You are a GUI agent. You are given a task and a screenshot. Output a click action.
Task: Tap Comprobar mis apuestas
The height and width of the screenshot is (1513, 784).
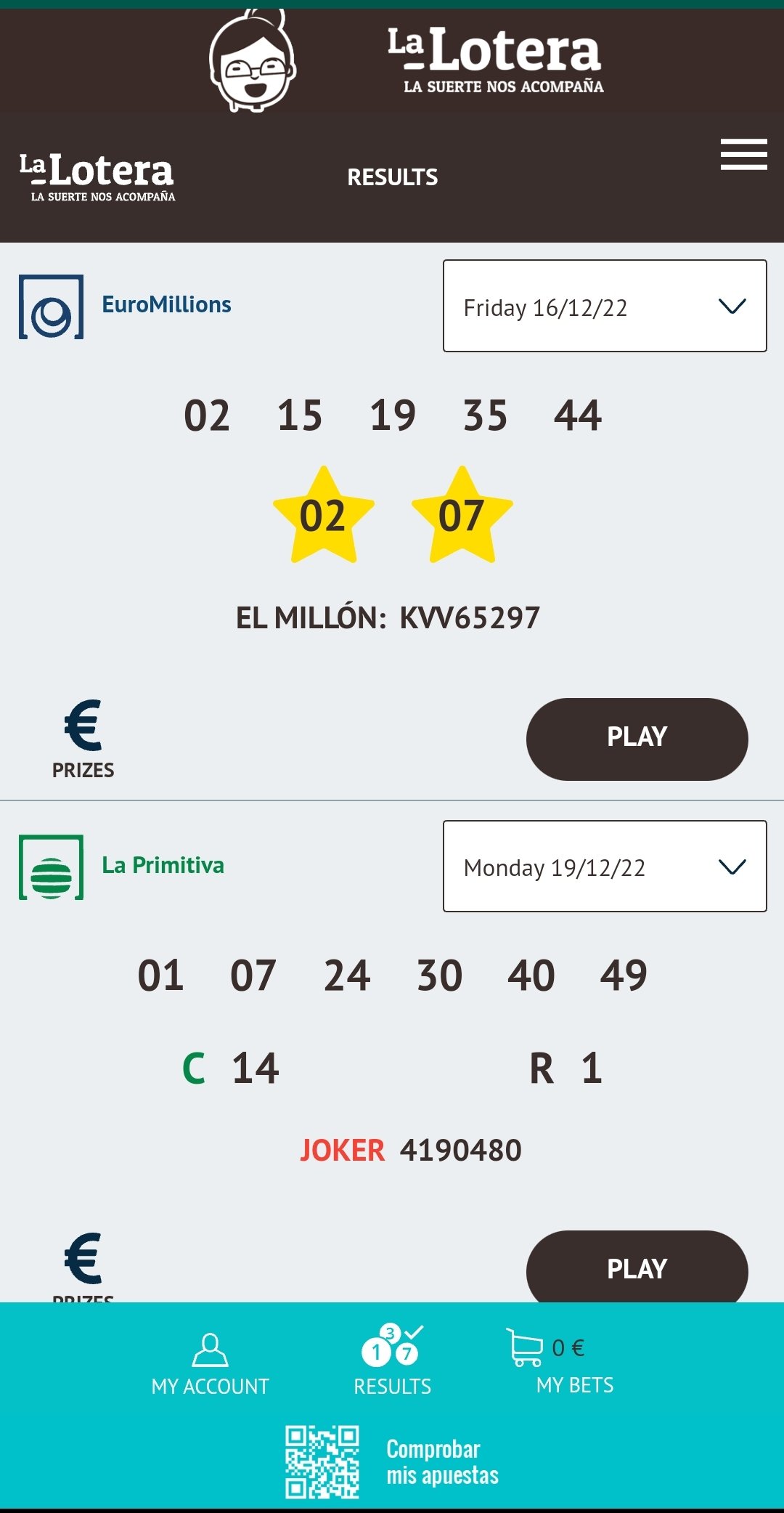[392, 1461]
